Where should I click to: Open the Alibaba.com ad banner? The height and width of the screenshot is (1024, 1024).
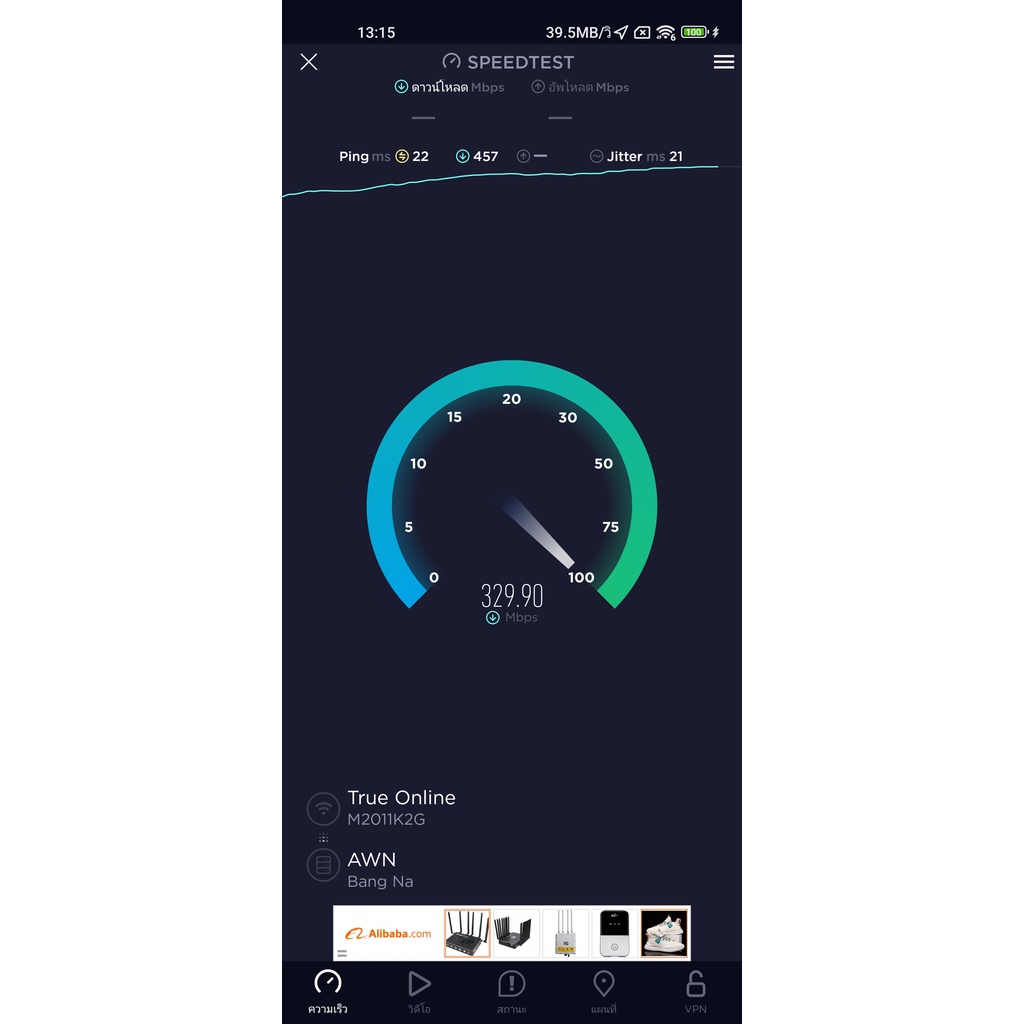(512, 933)
